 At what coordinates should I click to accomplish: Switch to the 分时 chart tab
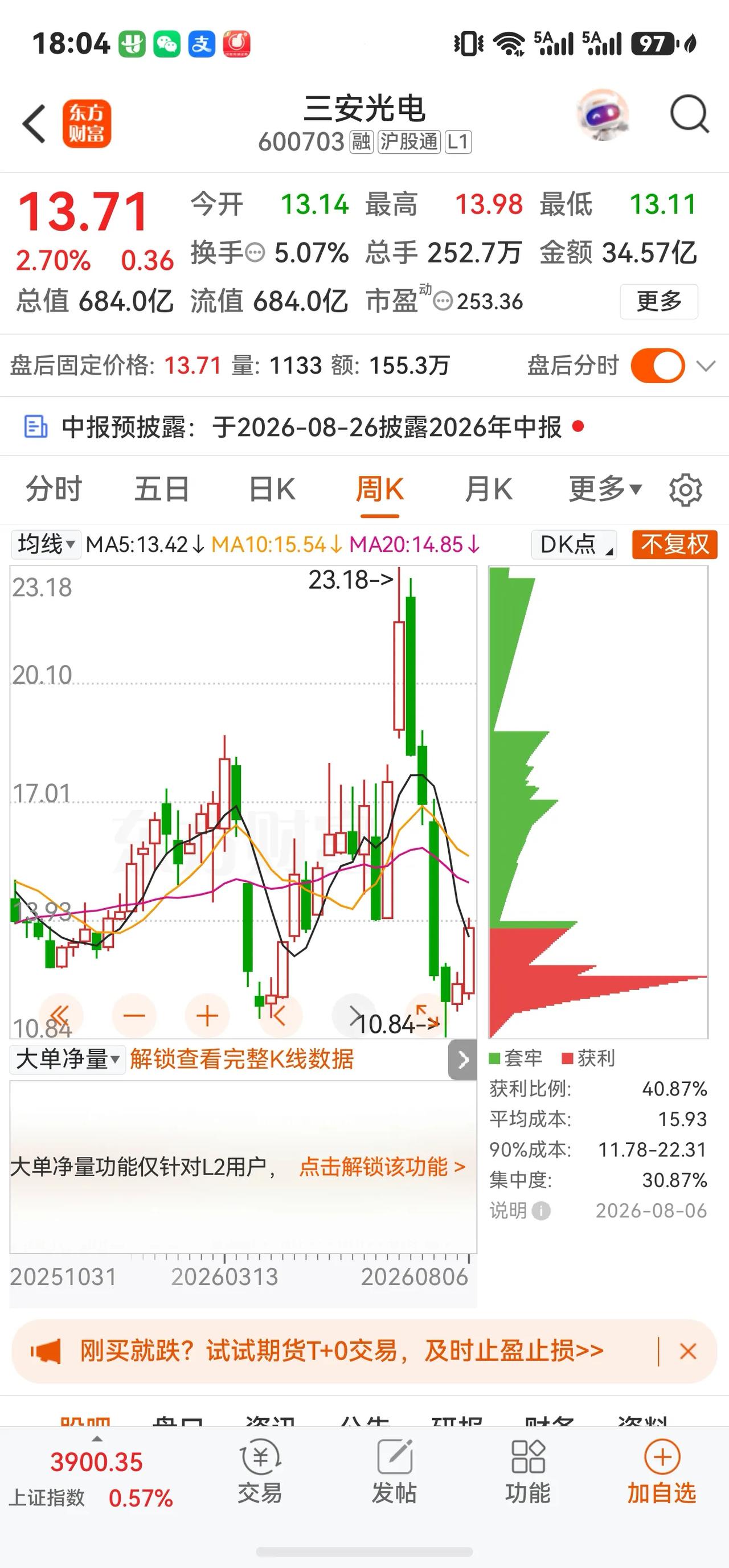coord(54,490)
